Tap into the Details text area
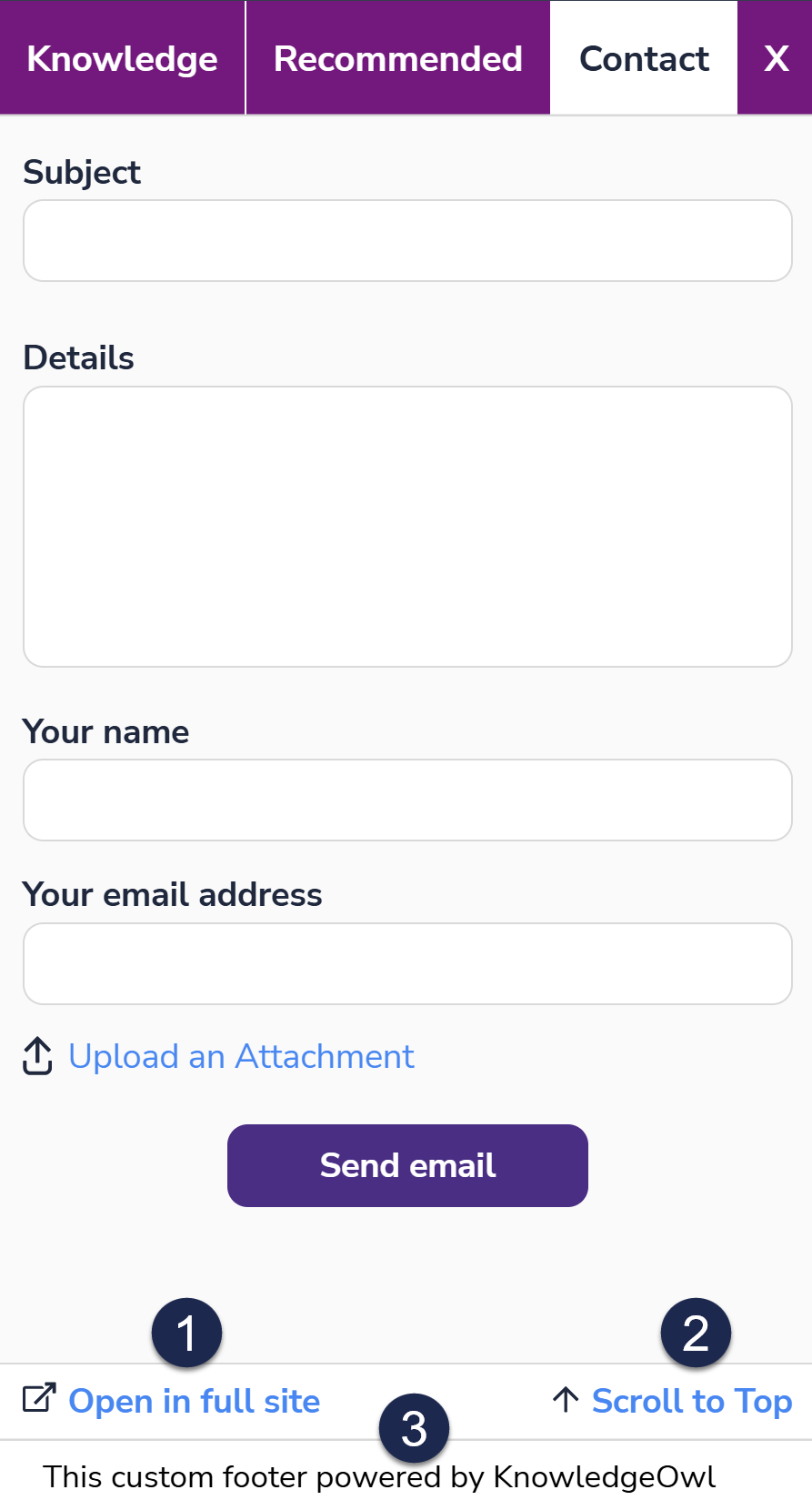 click(x=407, y=527)
